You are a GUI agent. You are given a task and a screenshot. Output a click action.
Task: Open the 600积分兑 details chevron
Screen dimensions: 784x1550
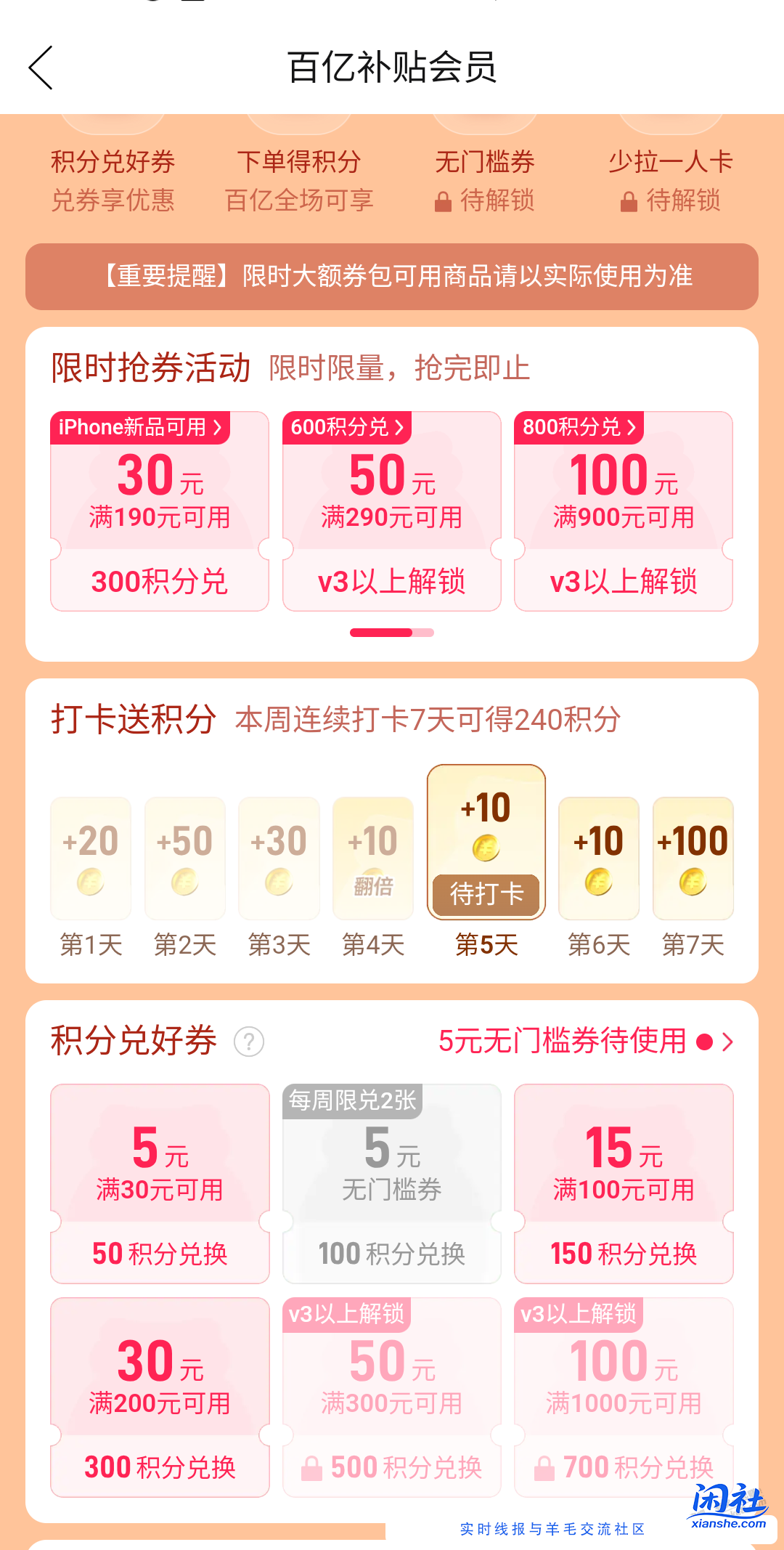click(398, 428)
